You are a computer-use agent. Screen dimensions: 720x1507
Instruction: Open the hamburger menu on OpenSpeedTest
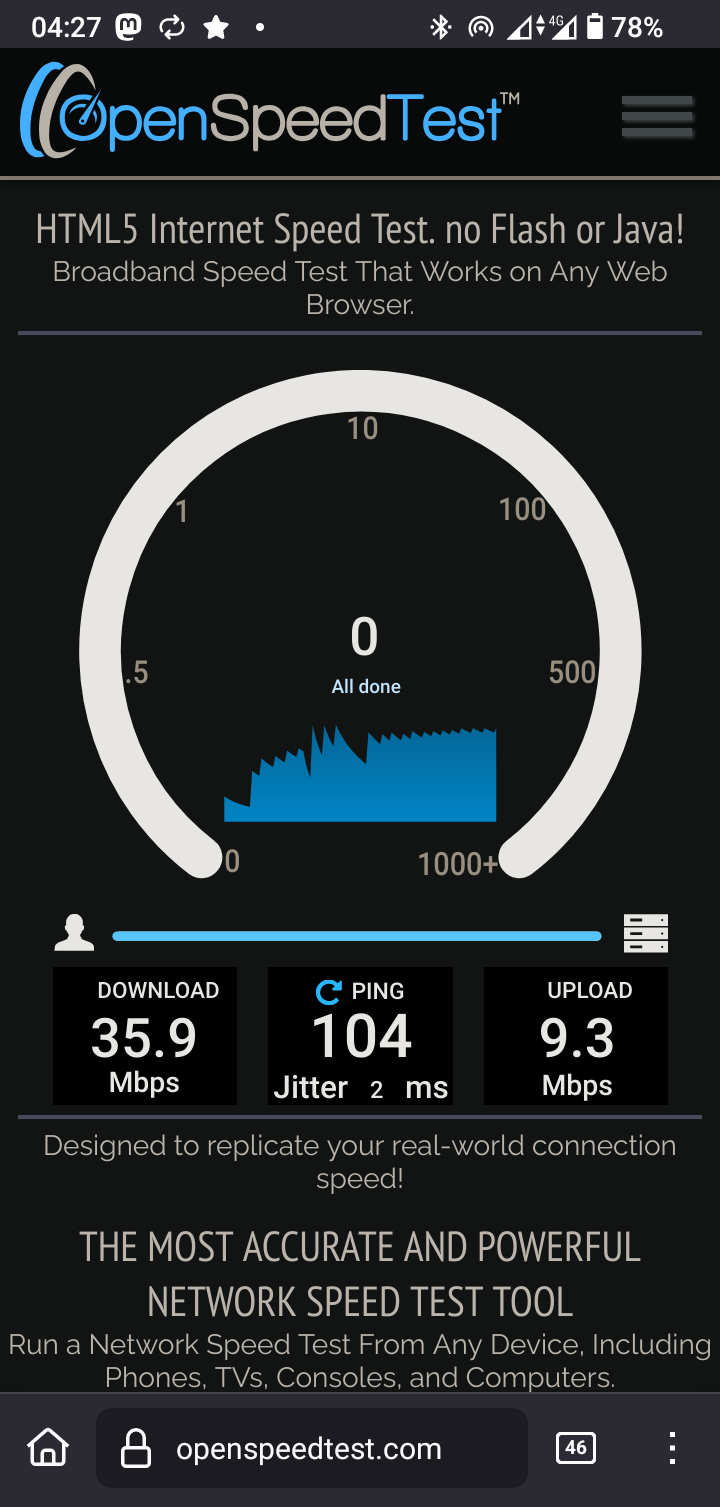tap(657, 117)
